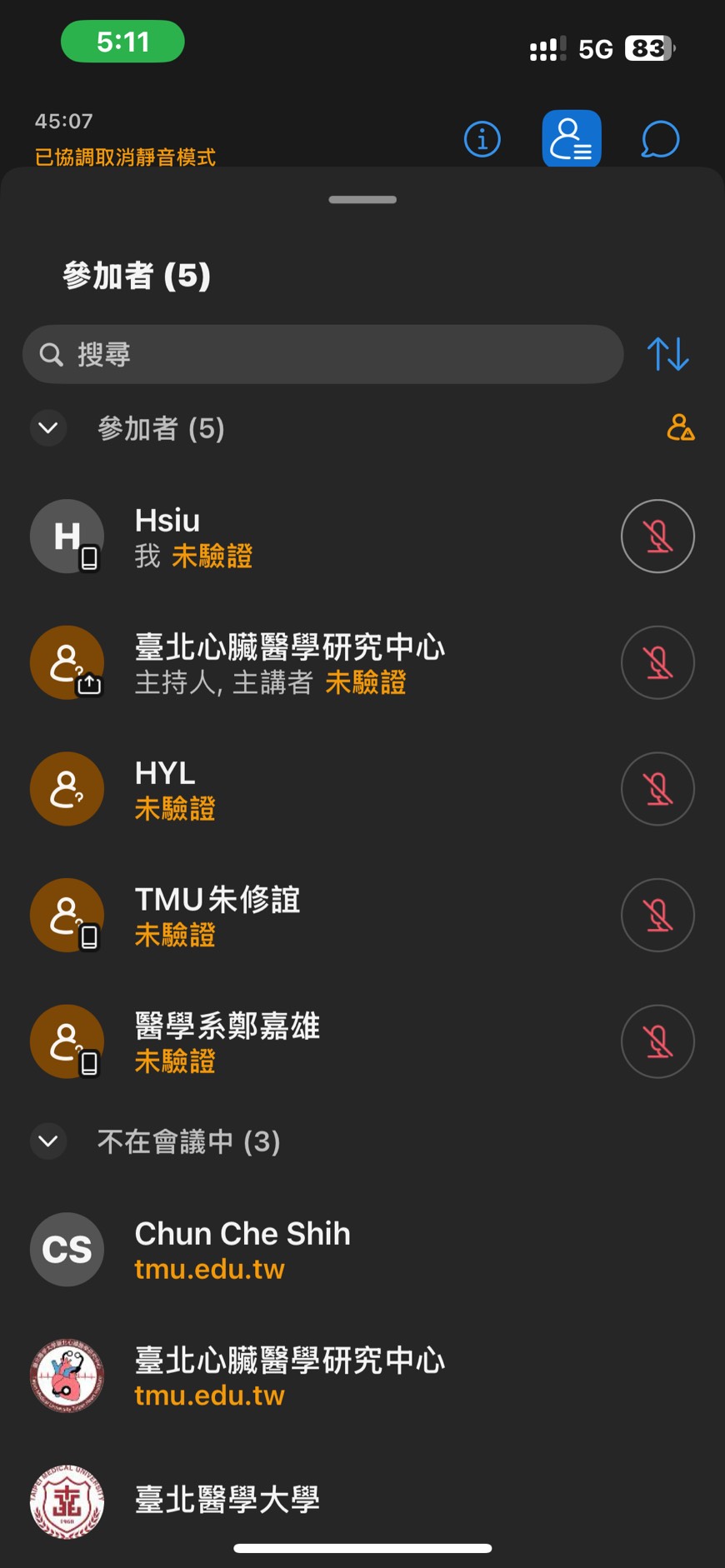Tap the orange unverified-users icon

coord(680,427)
